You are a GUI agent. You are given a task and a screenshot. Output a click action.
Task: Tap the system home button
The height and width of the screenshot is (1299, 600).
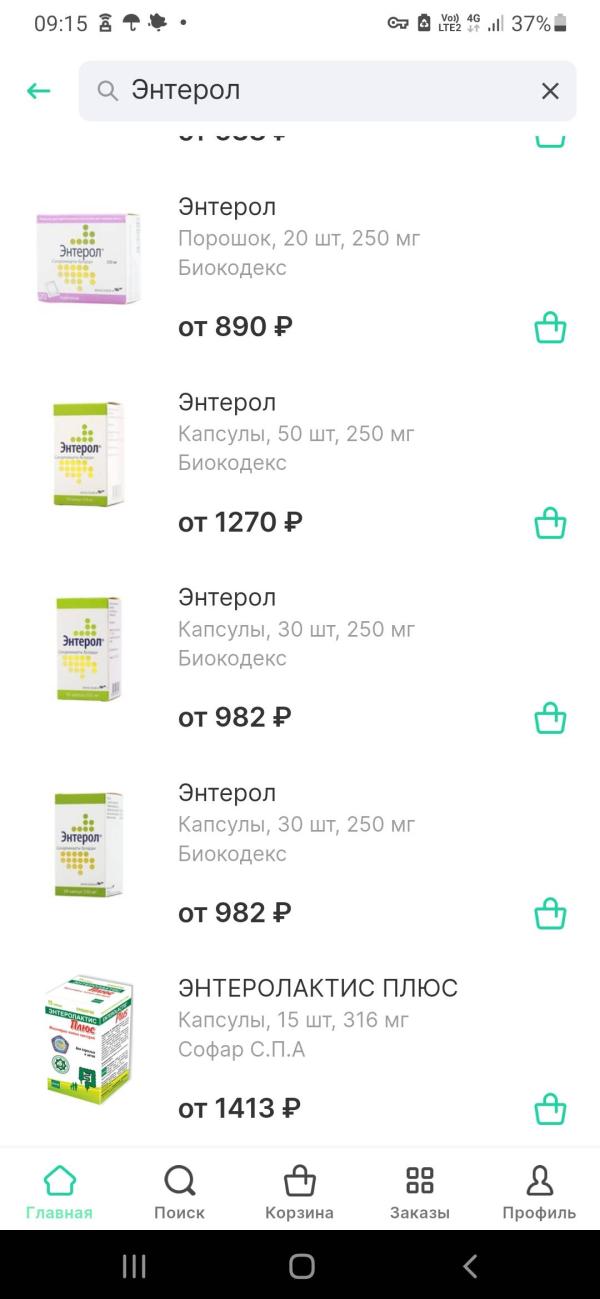point(301,1266)
